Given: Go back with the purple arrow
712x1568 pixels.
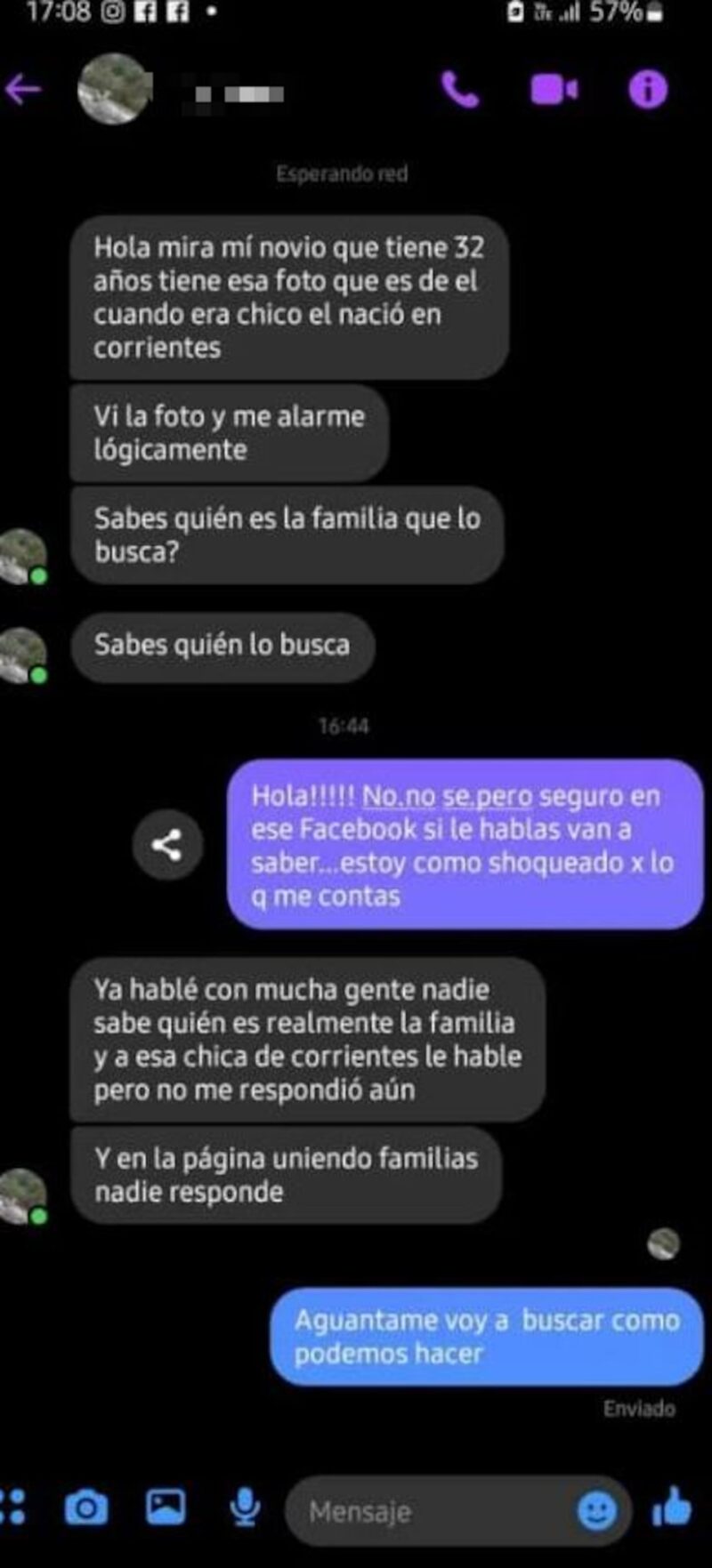Looking at the screenshot, I should point(24,89).
